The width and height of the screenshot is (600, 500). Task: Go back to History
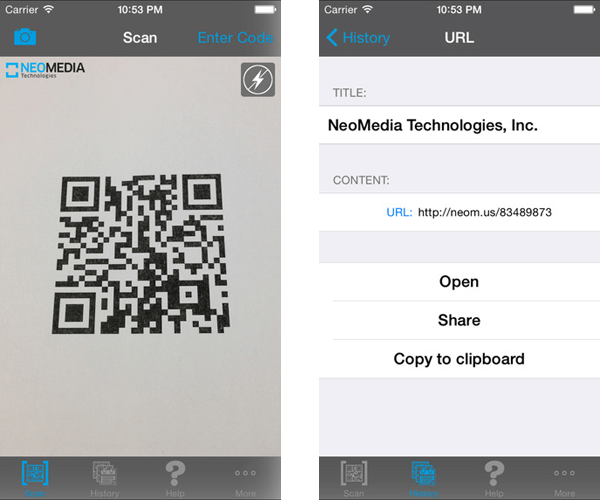[357, 38]
